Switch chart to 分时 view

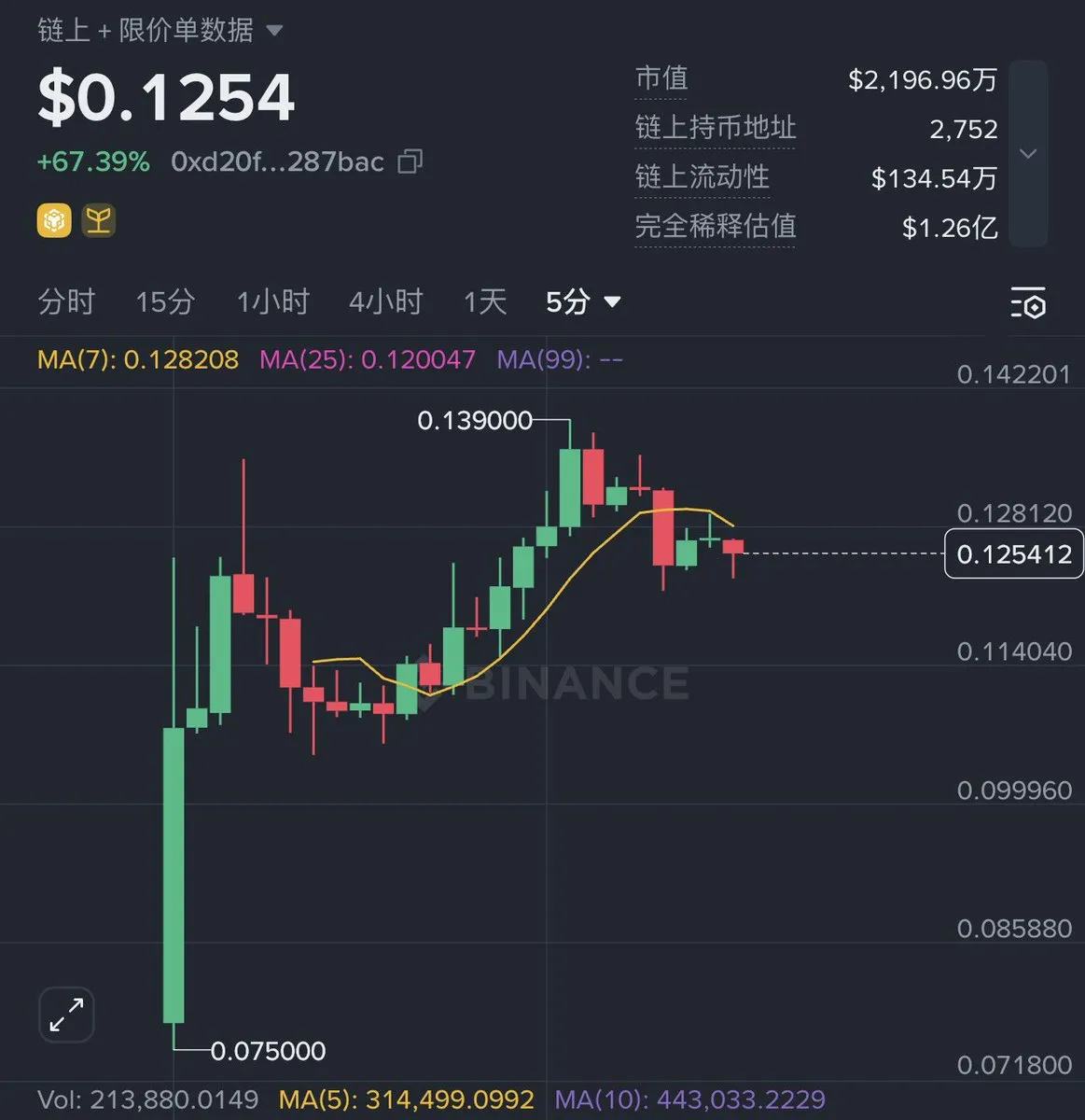[x=66, y=302]
